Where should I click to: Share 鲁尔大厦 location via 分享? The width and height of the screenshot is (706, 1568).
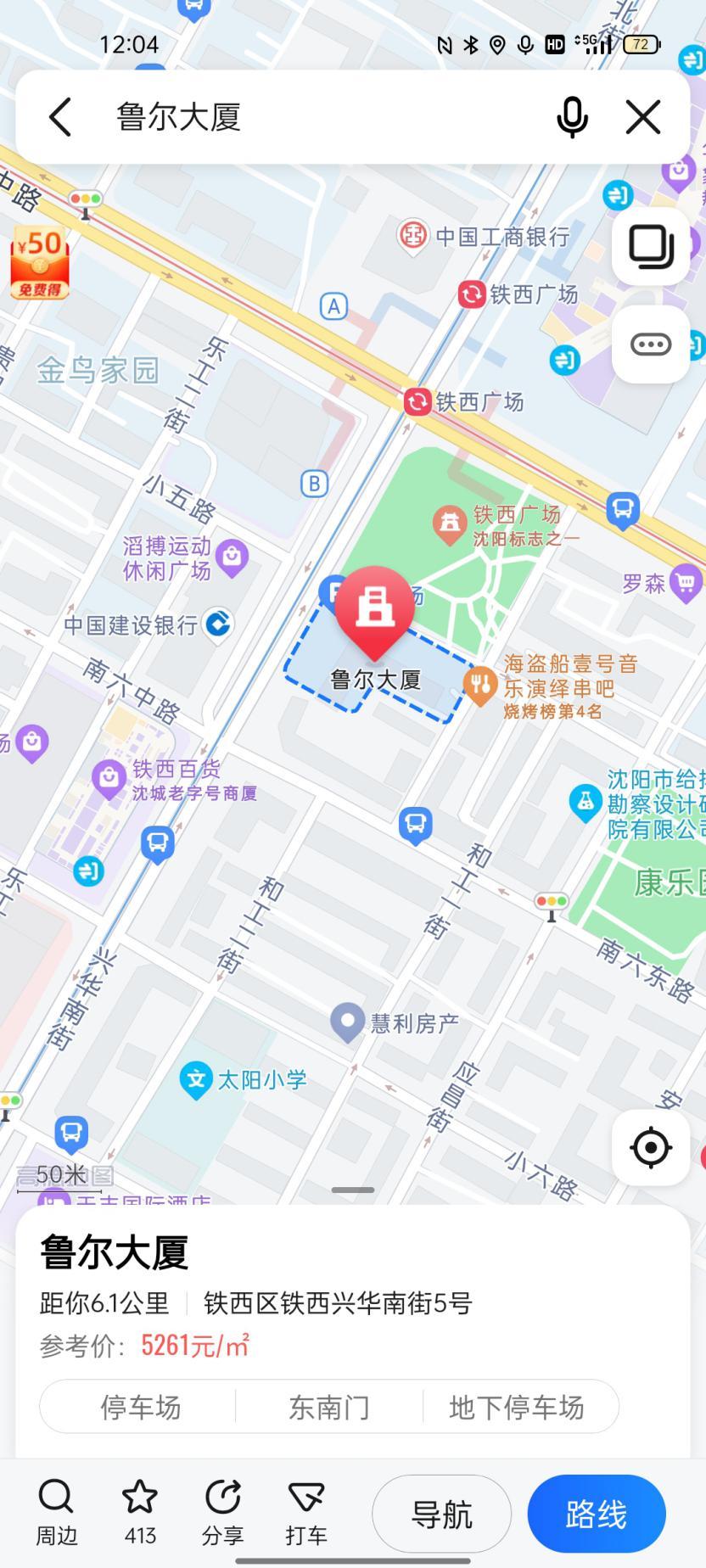point(222,1513)
